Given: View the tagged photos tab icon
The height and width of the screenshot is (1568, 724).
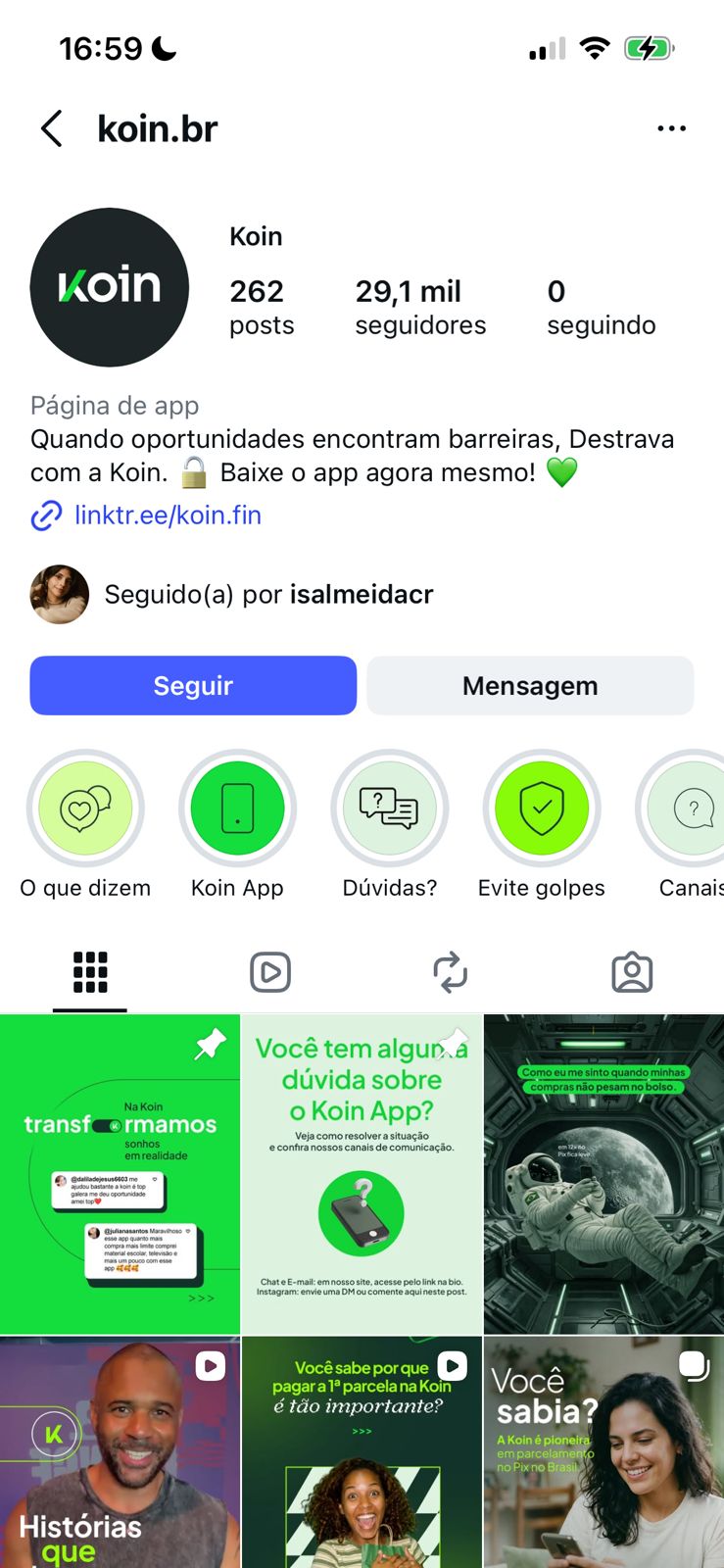Looking at the screenshot, I should pyautogui.click(x=632, y=971).
